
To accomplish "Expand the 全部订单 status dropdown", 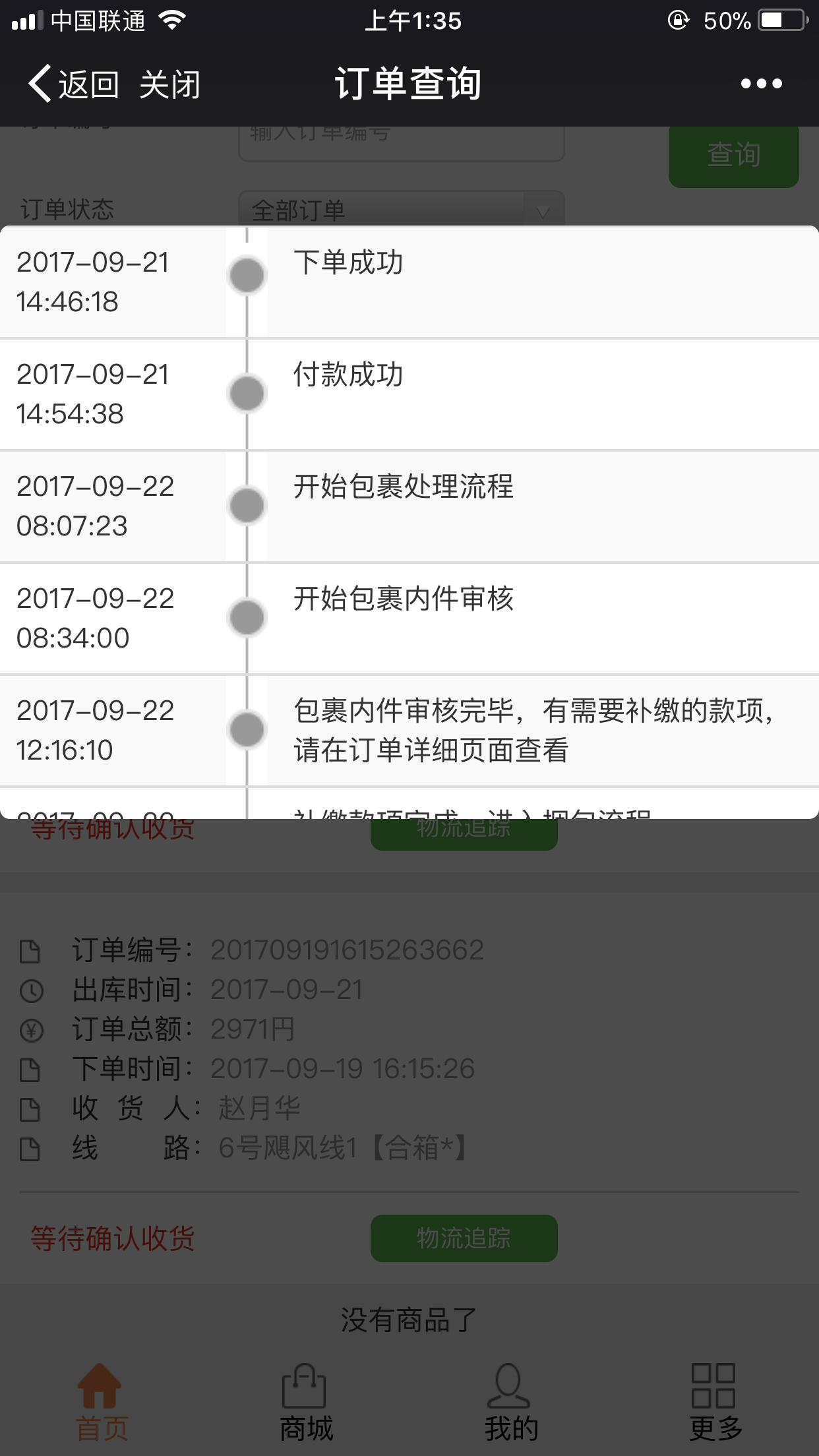I will coord(401,210).
